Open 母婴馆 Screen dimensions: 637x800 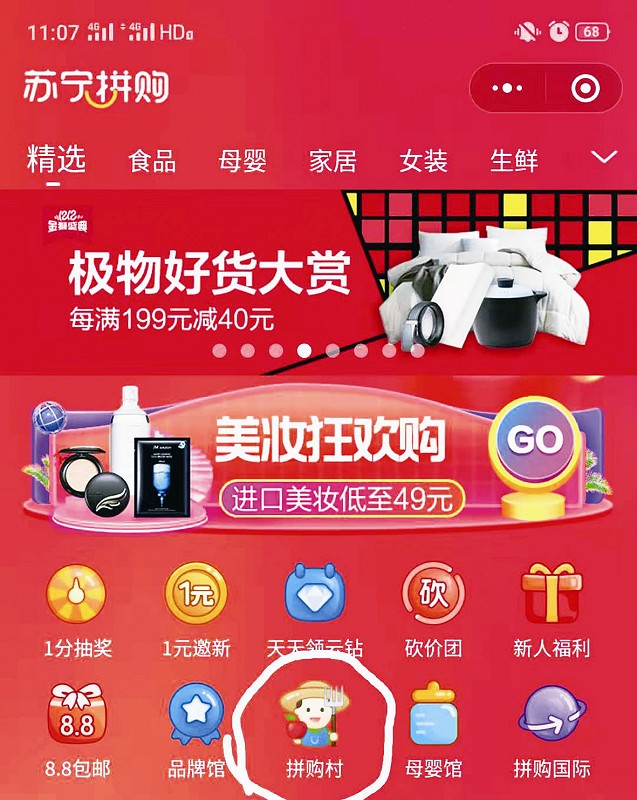tap(434, 728)
